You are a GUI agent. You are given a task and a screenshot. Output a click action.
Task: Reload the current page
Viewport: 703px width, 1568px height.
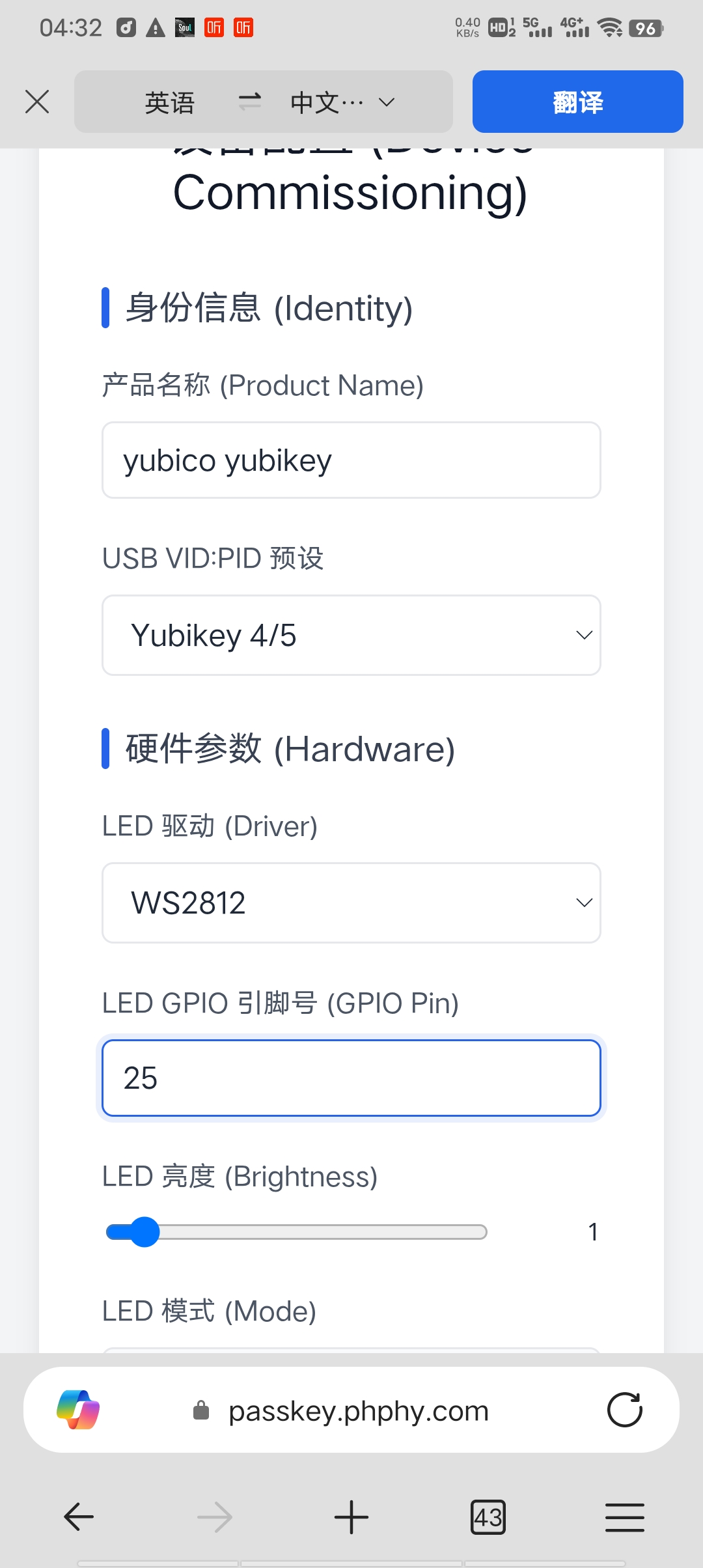click(x=624, y=1410)
